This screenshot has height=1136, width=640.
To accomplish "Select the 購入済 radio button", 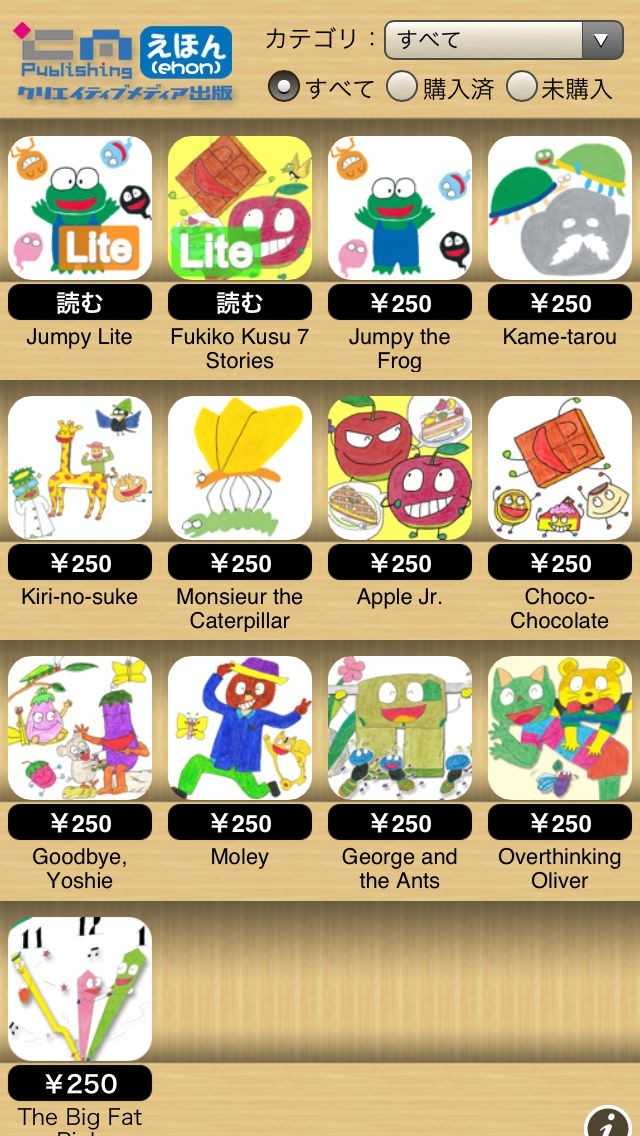I will tap(402, 87).
